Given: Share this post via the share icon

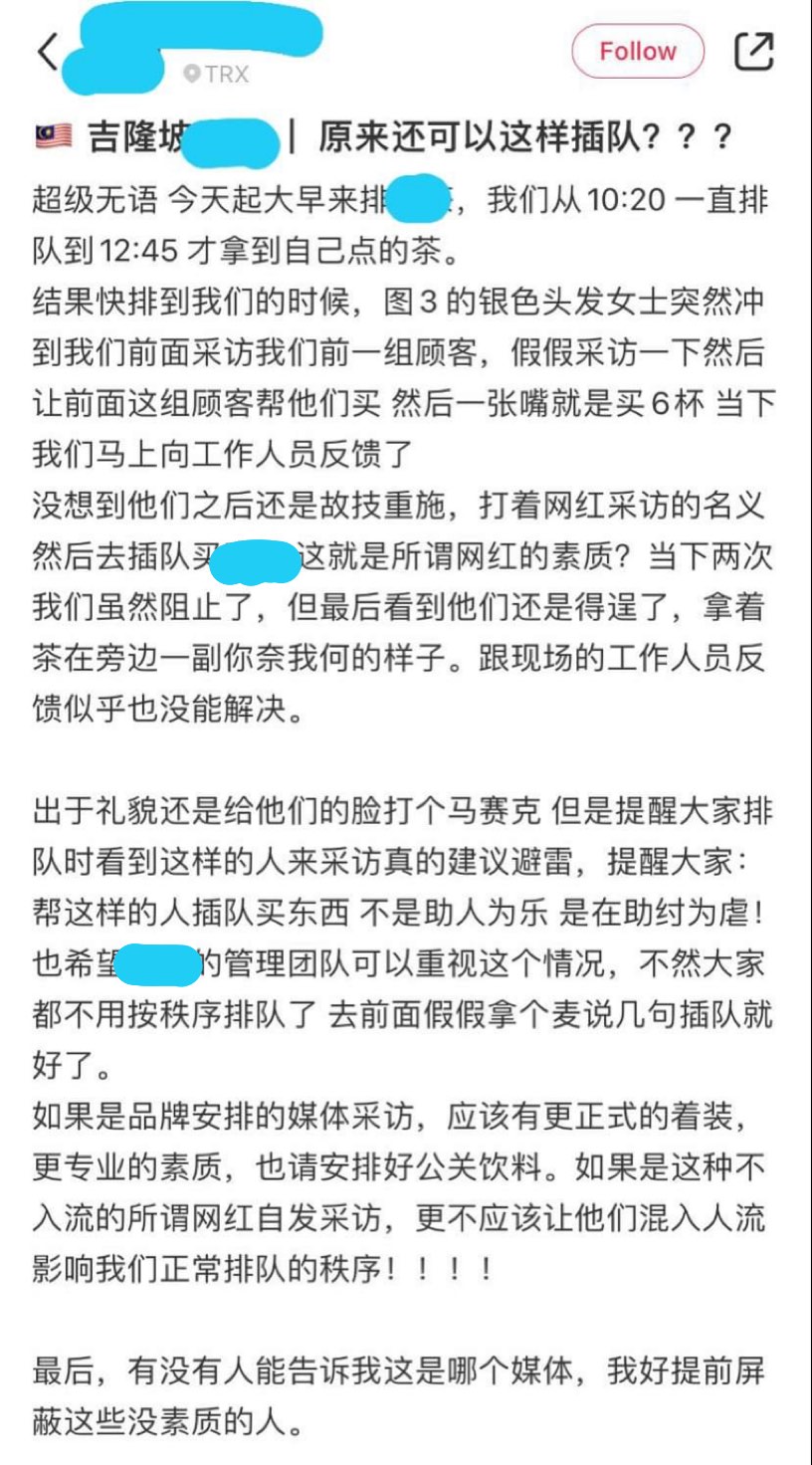Looking at the screenshot, I should pos(753,52).
